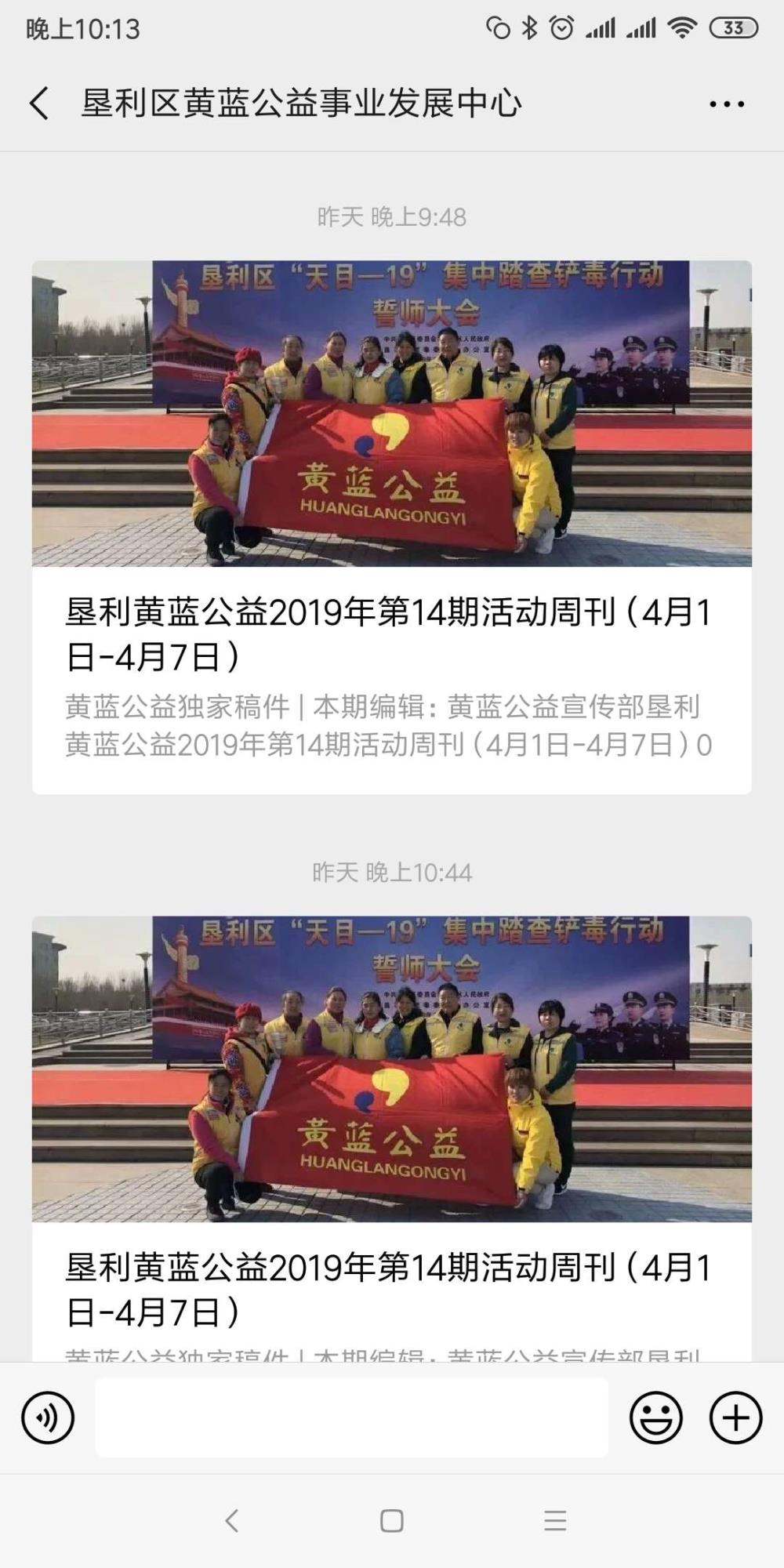Open the plus attachment menu
The image size is (784, 1568).
click(x=736, y=1417)
